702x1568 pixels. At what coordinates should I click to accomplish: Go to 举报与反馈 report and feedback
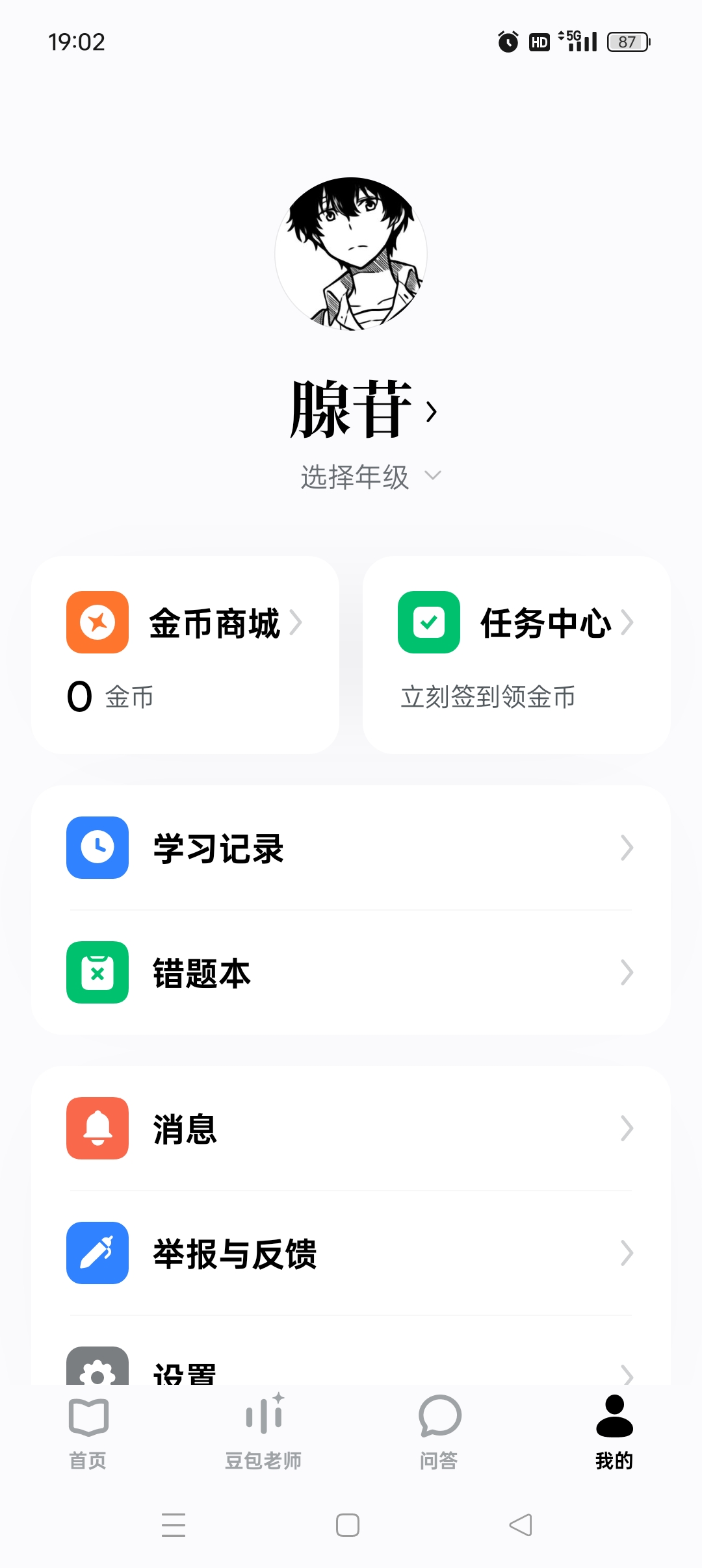(351, 1253)
